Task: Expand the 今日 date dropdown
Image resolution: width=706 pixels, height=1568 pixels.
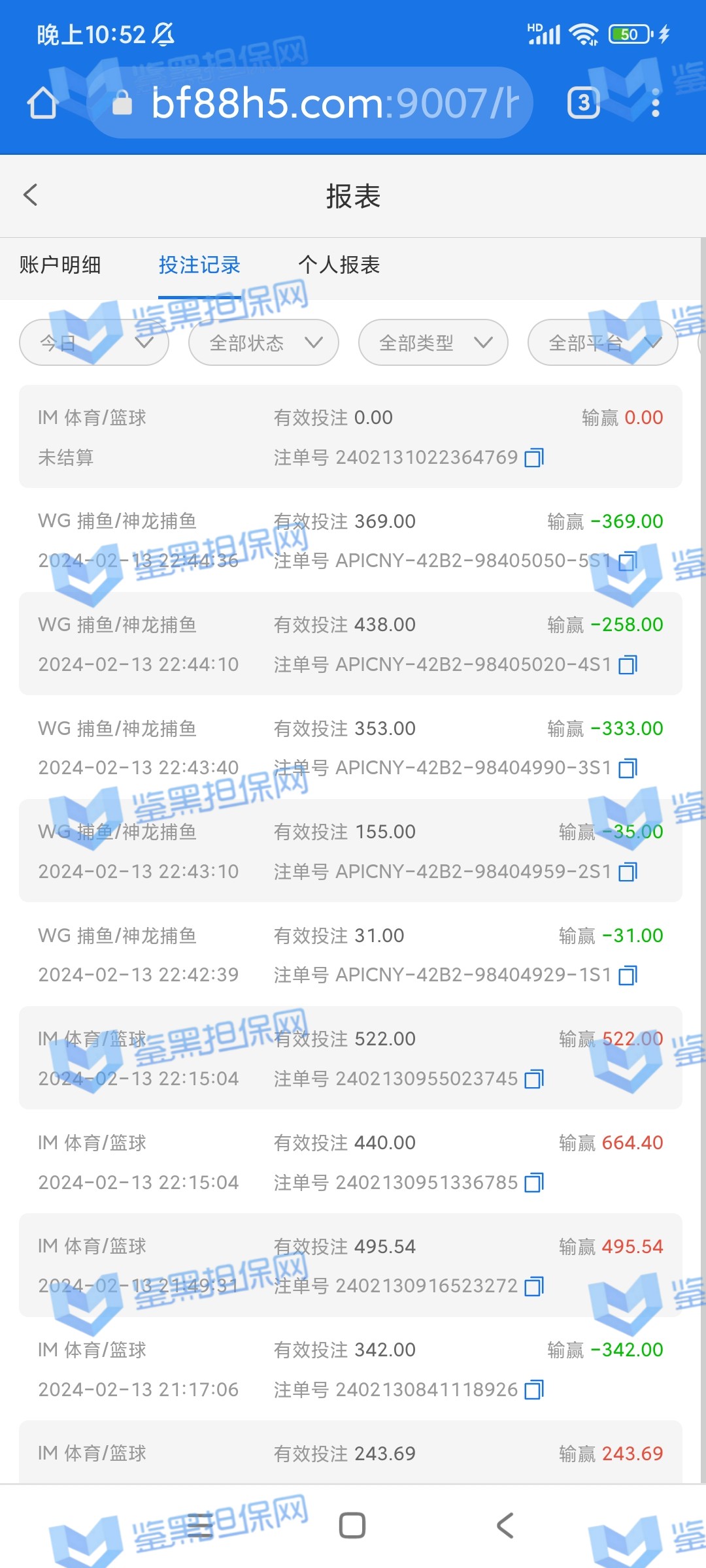Action: point(94,342)
